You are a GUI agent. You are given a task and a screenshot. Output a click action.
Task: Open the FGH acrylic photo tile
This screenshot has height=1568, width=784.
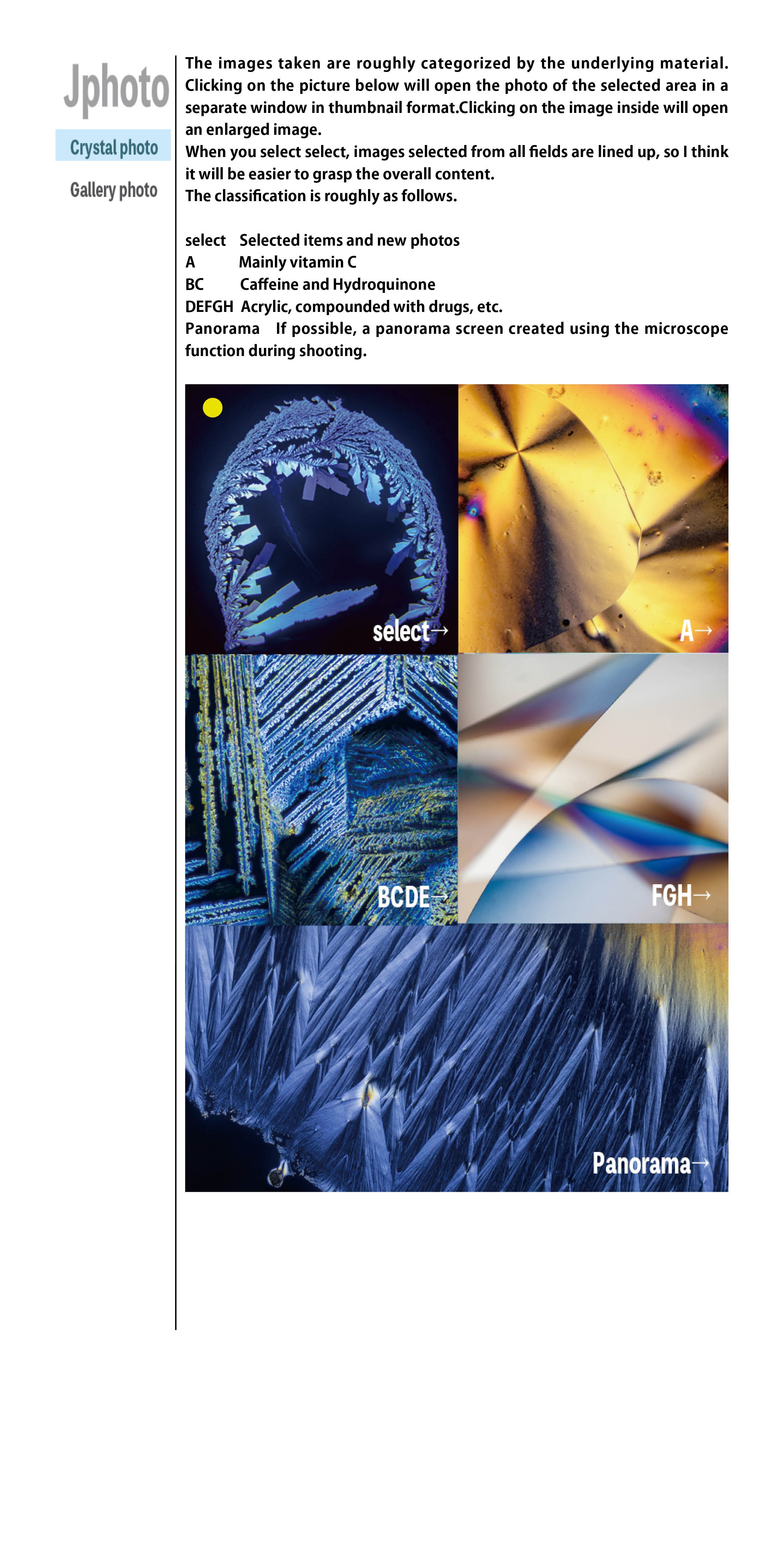pyautogui.click(x=593, y=788)
